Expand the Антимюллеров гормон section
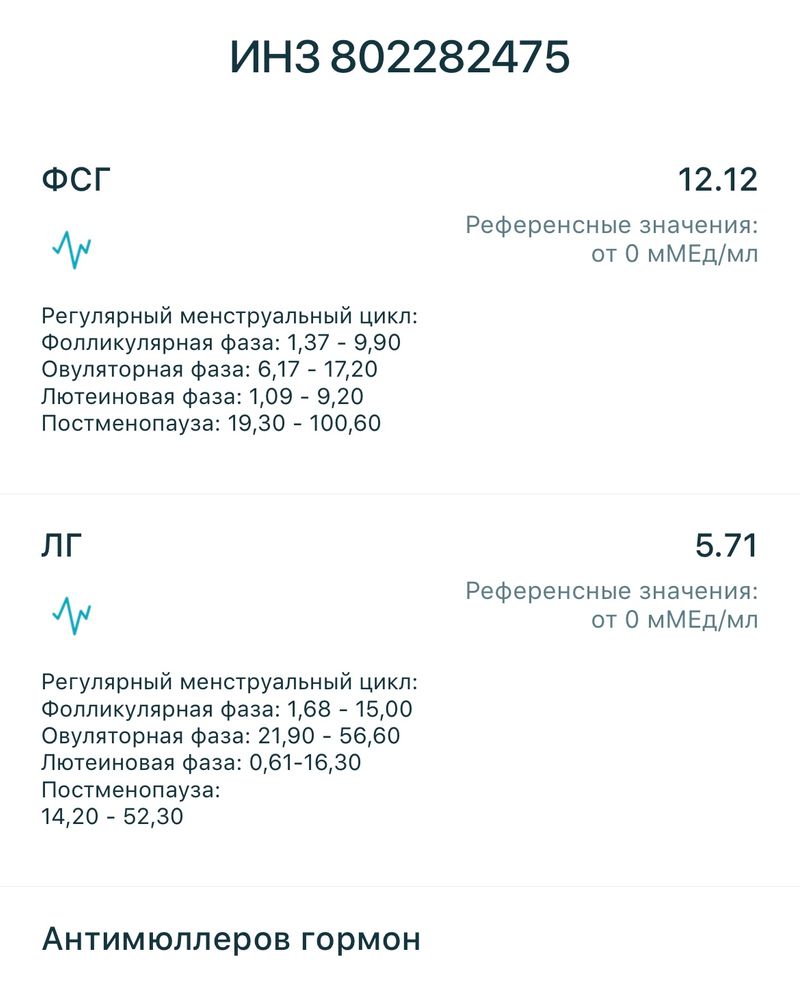 click(227, 939)
